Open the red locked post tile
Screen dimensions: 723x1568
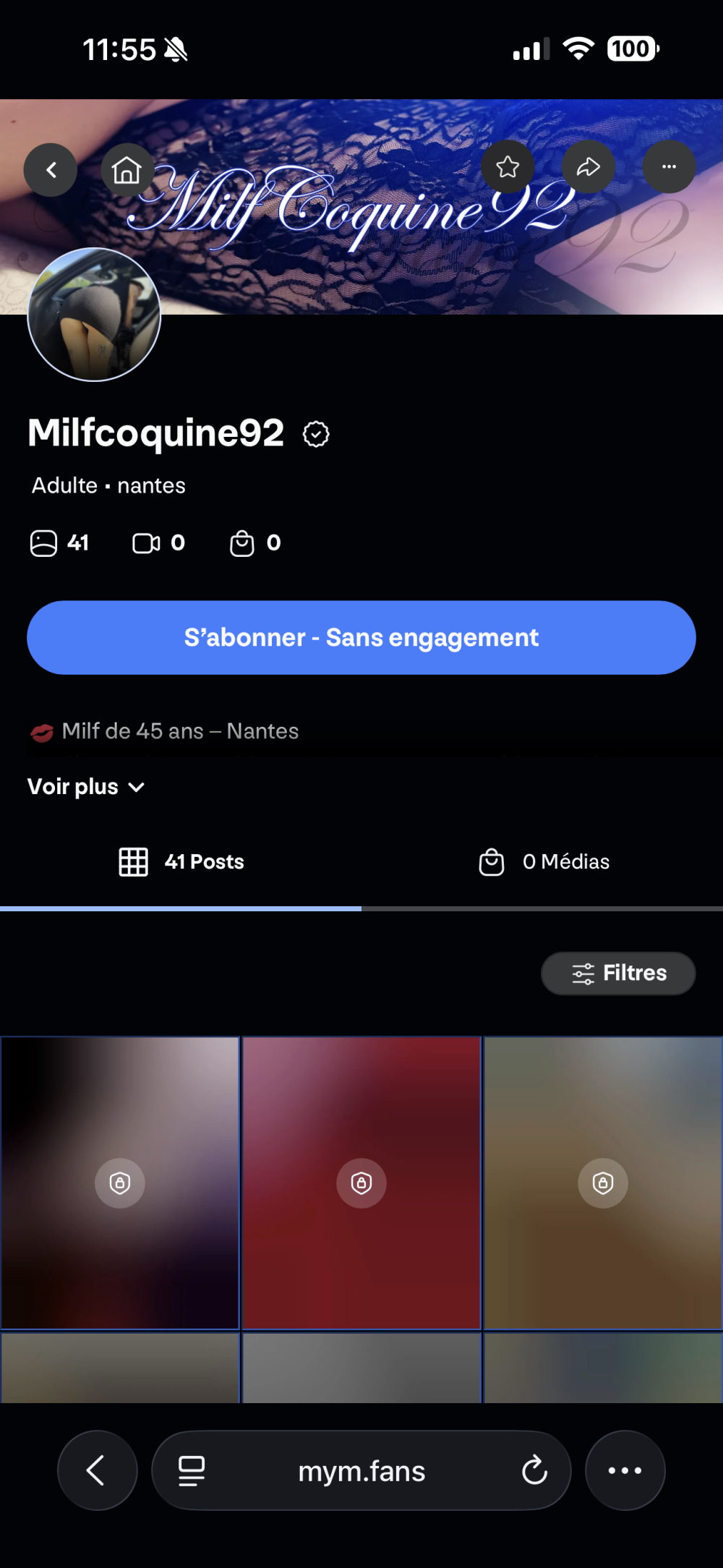pos(361,1183)
